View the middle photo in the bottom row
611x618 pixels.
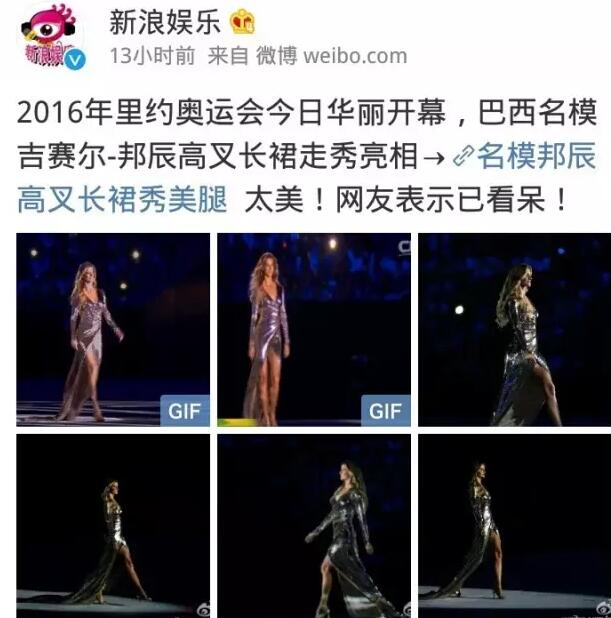tap(314, 525)
